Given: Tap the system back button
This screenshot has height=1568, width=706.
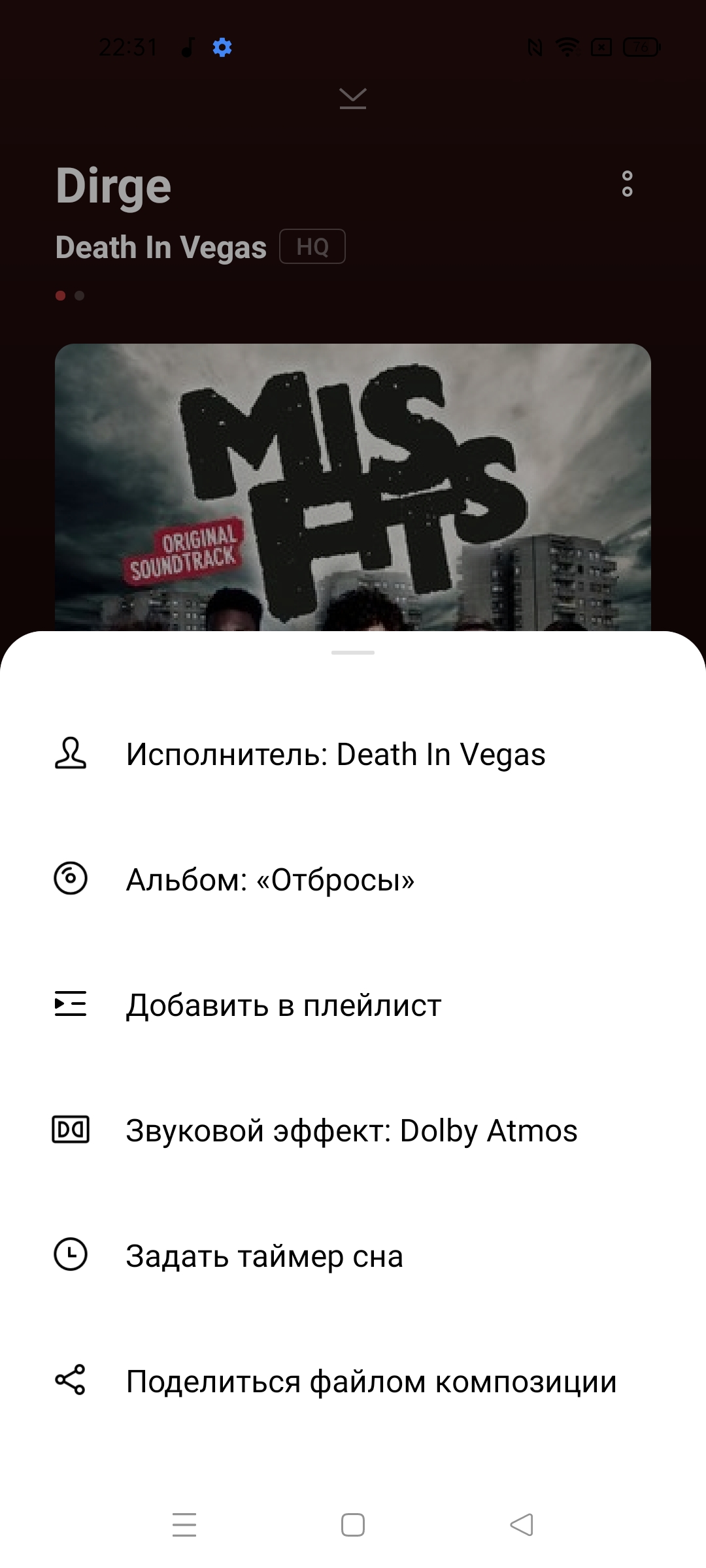Looking at the screenshot, I should click(522, 1525).
